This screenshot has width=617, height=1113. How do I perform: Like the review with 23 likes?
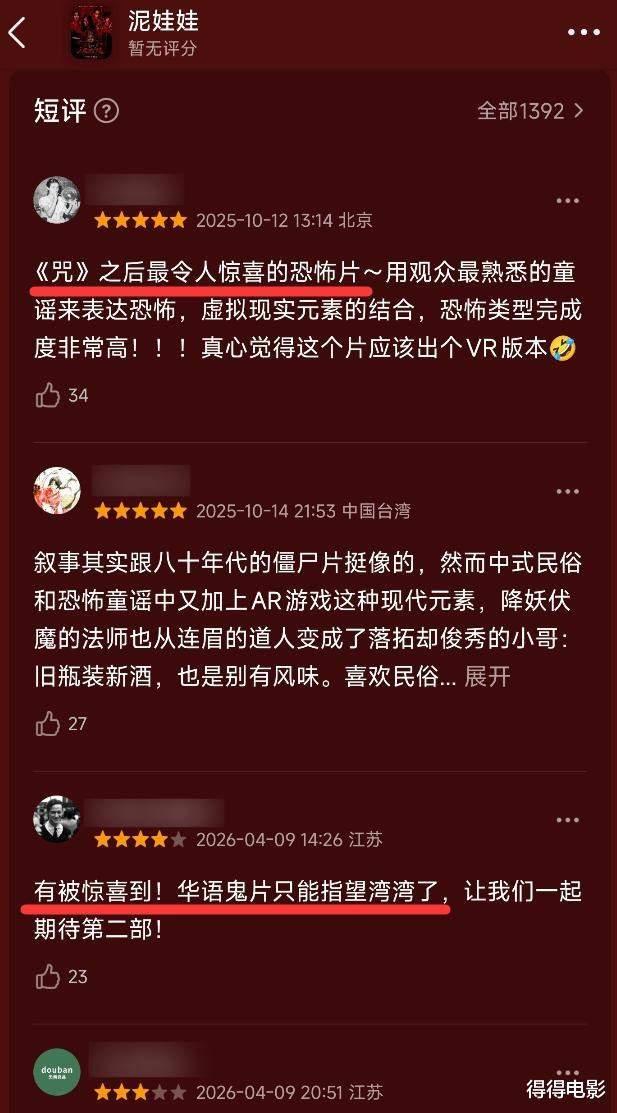[x=48, y=976]
